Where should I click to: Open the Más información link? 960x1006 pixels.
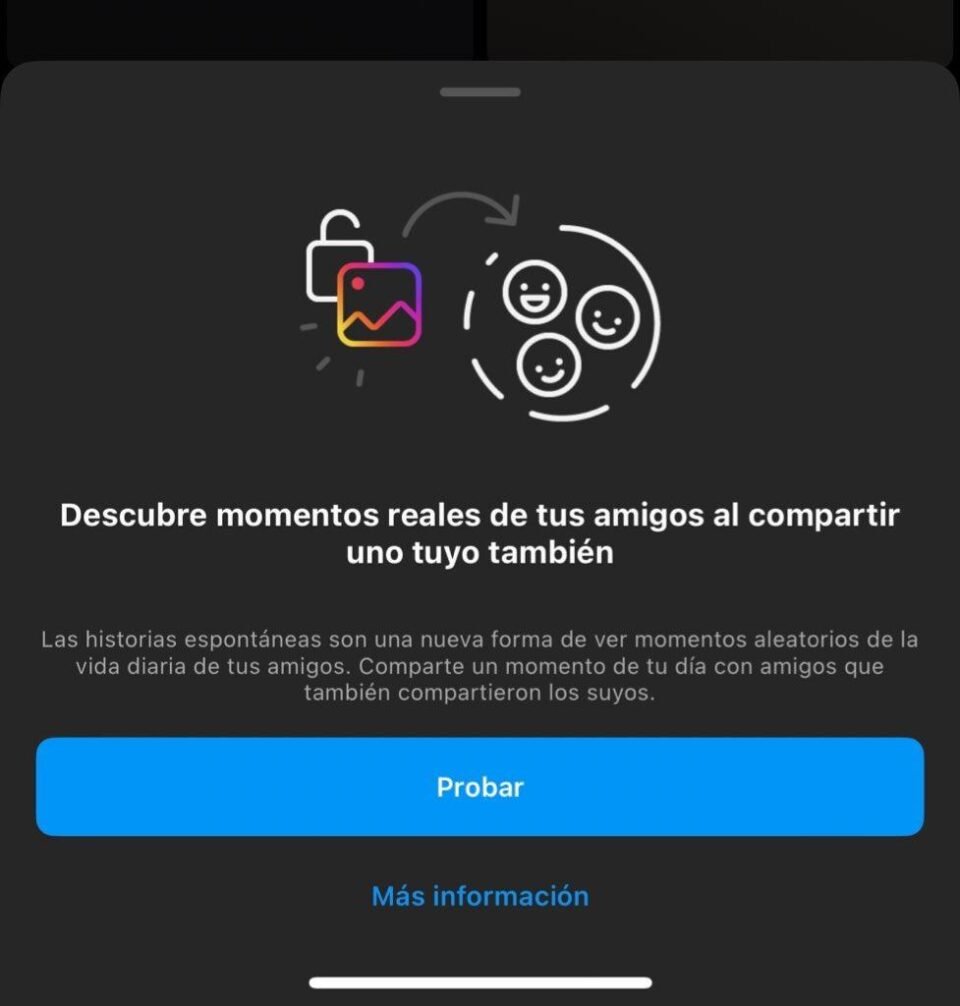(480, 897)
